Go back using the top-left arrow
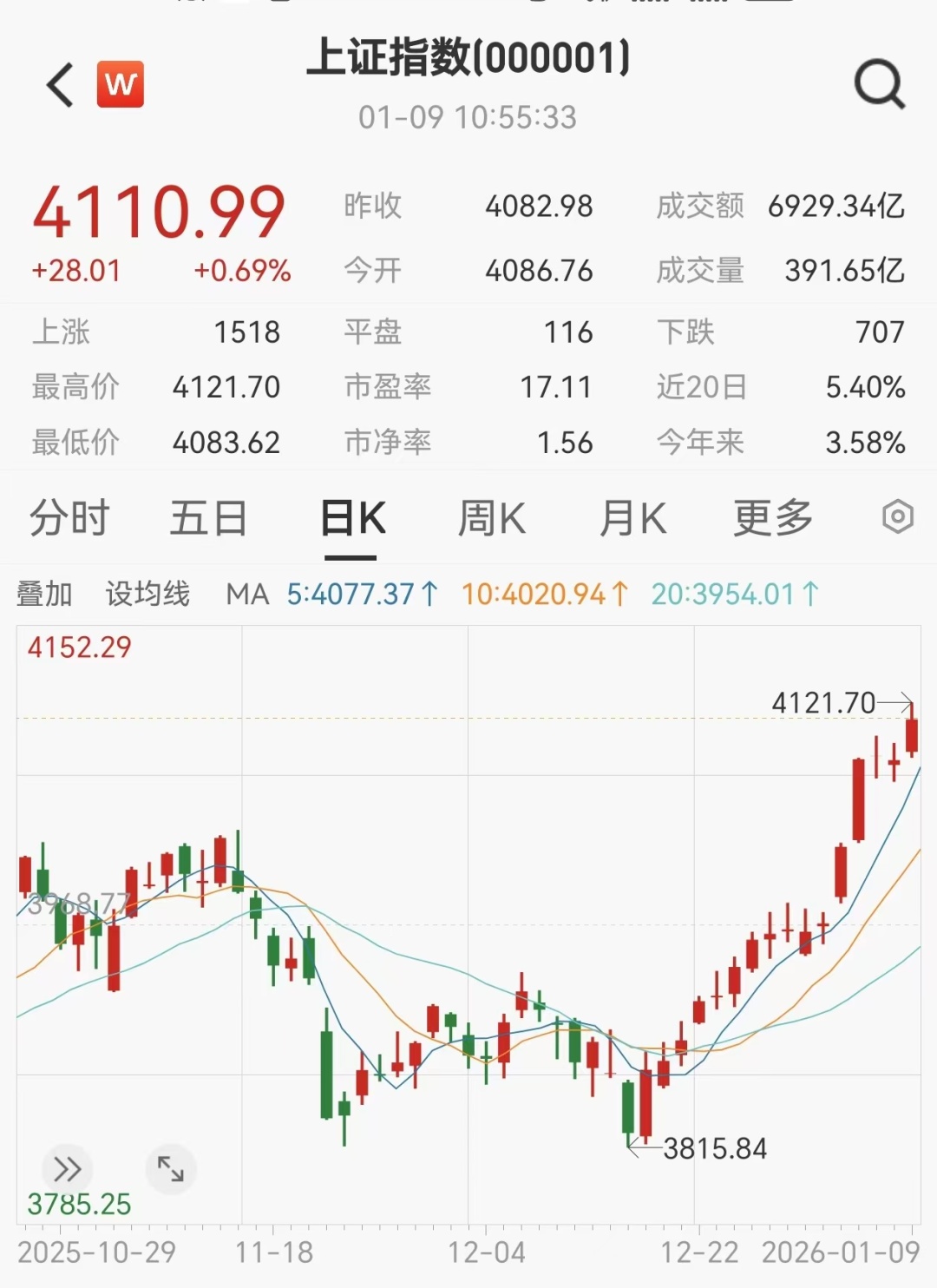Viewport: 937px width, 1288px height. (x=61, y=85)
